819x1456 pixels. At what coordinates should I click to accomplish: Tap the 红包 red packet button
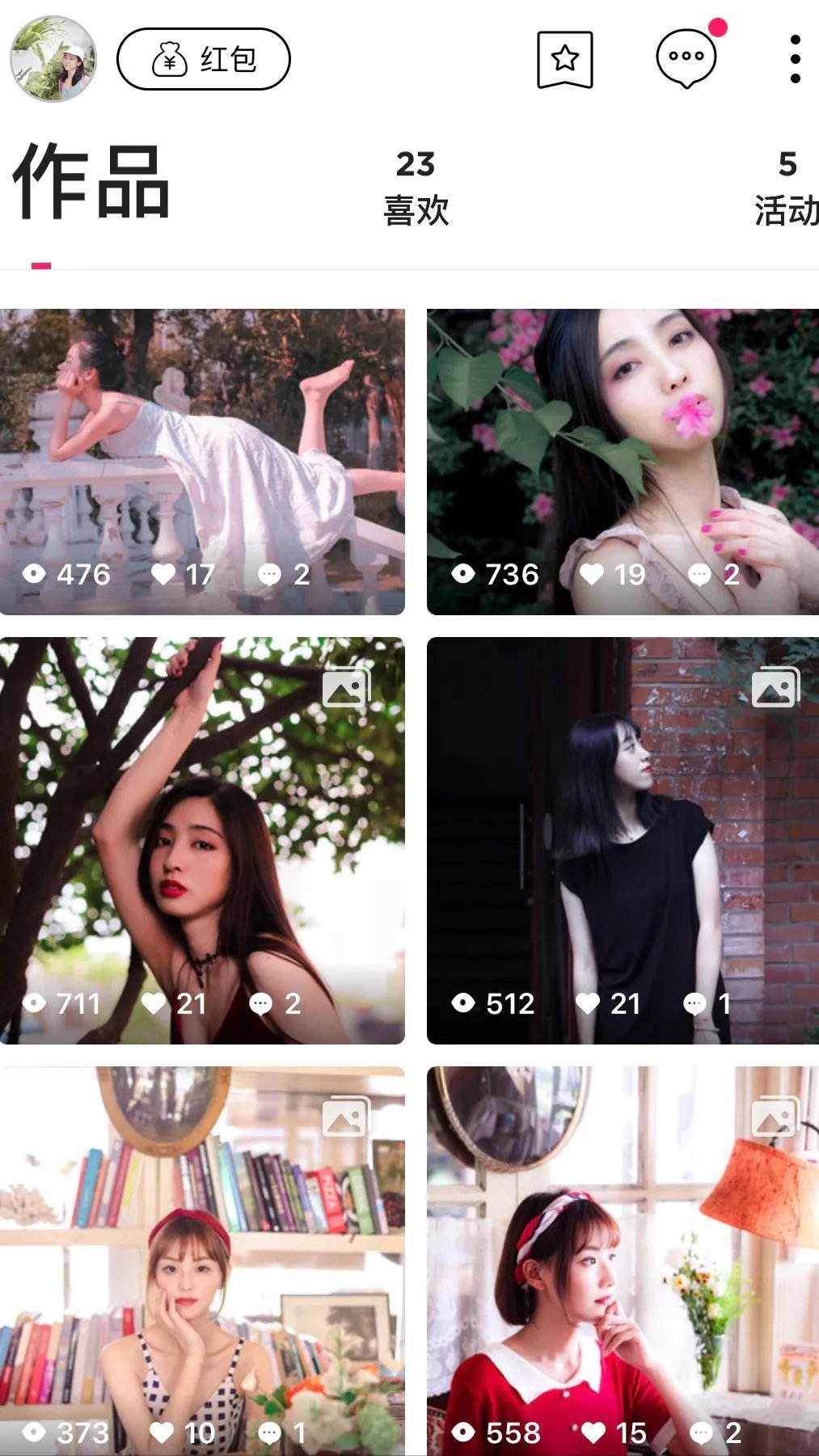204,59
